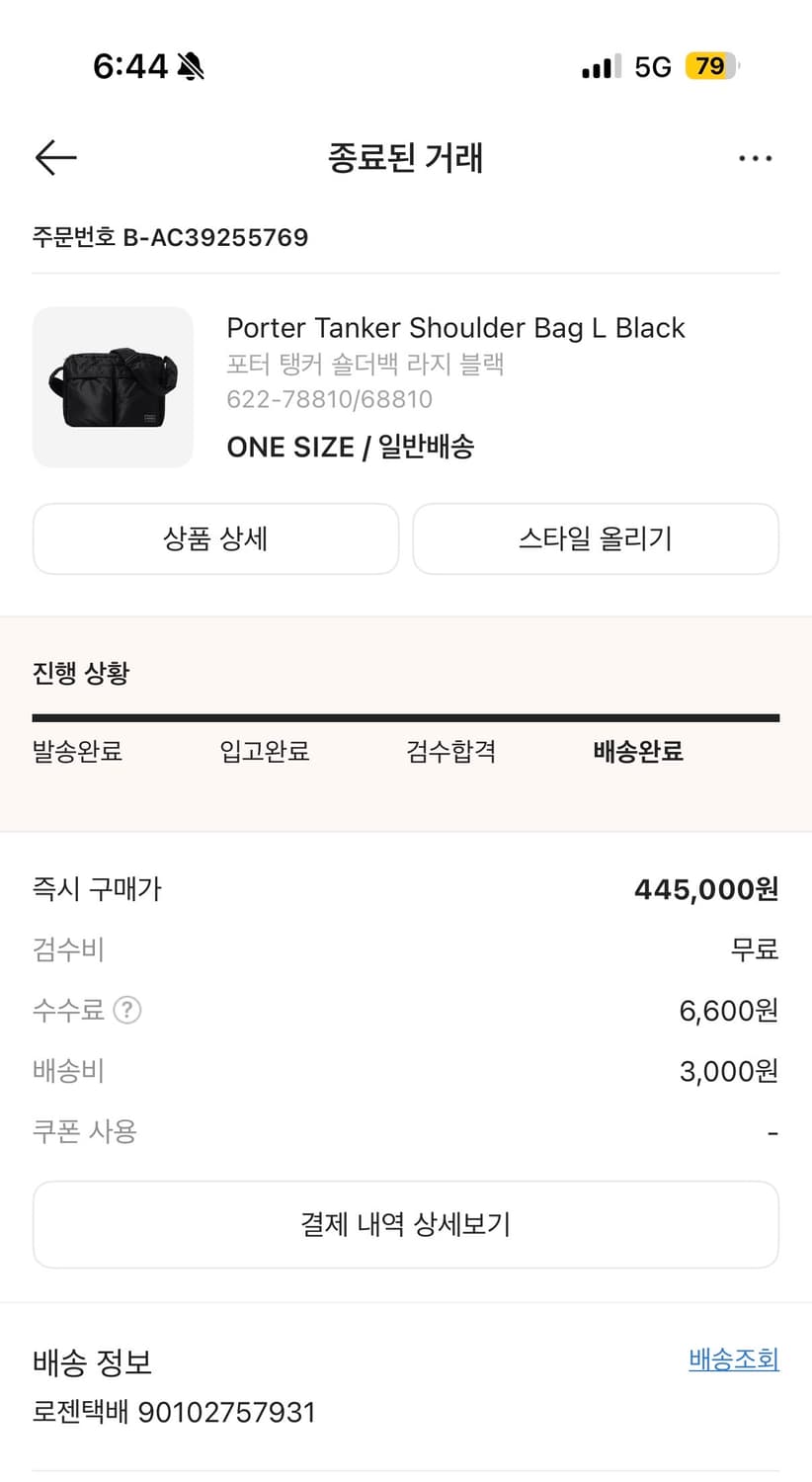Tap the help icon next to 수수료

(x=126, y=1010)
